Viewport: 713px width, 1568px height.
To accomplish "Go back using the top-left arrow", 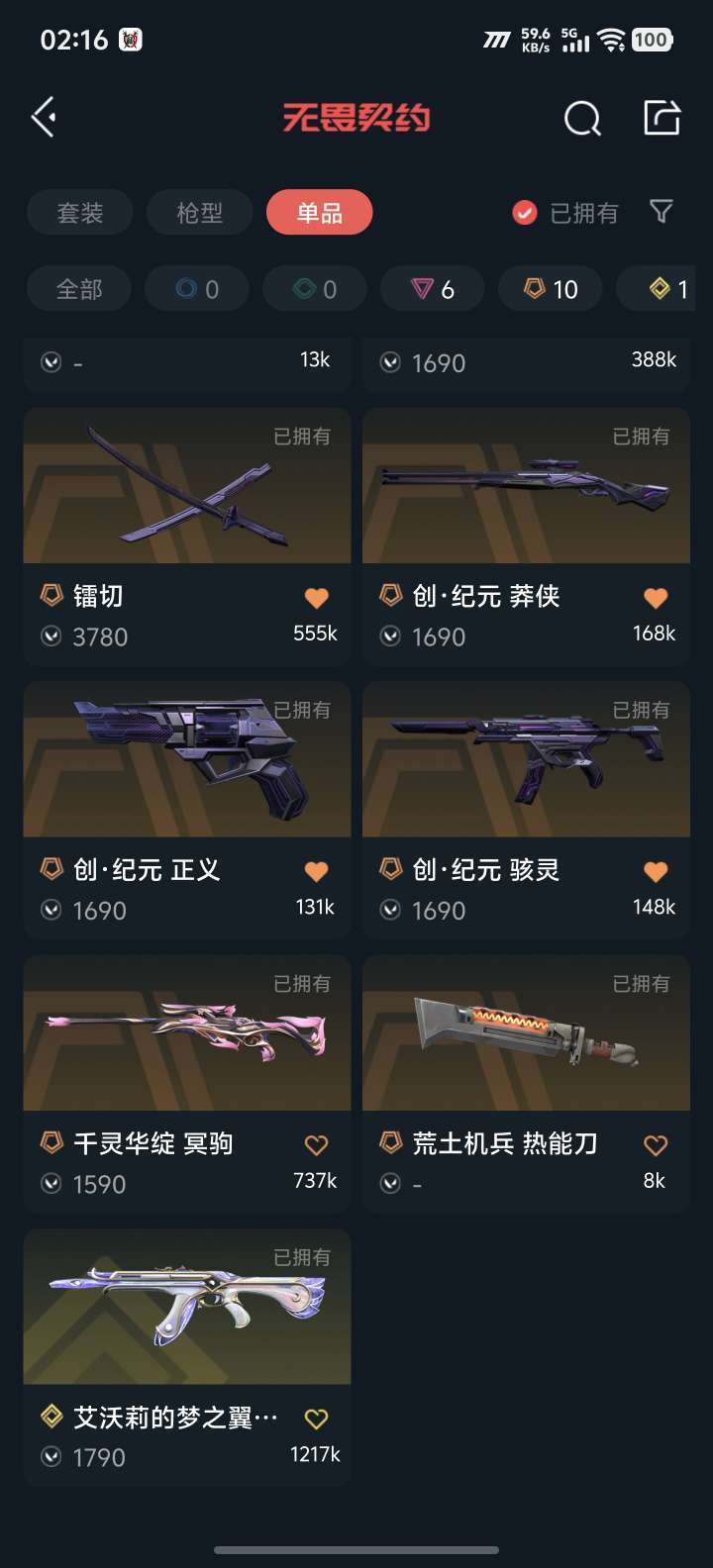I will 44,118.
